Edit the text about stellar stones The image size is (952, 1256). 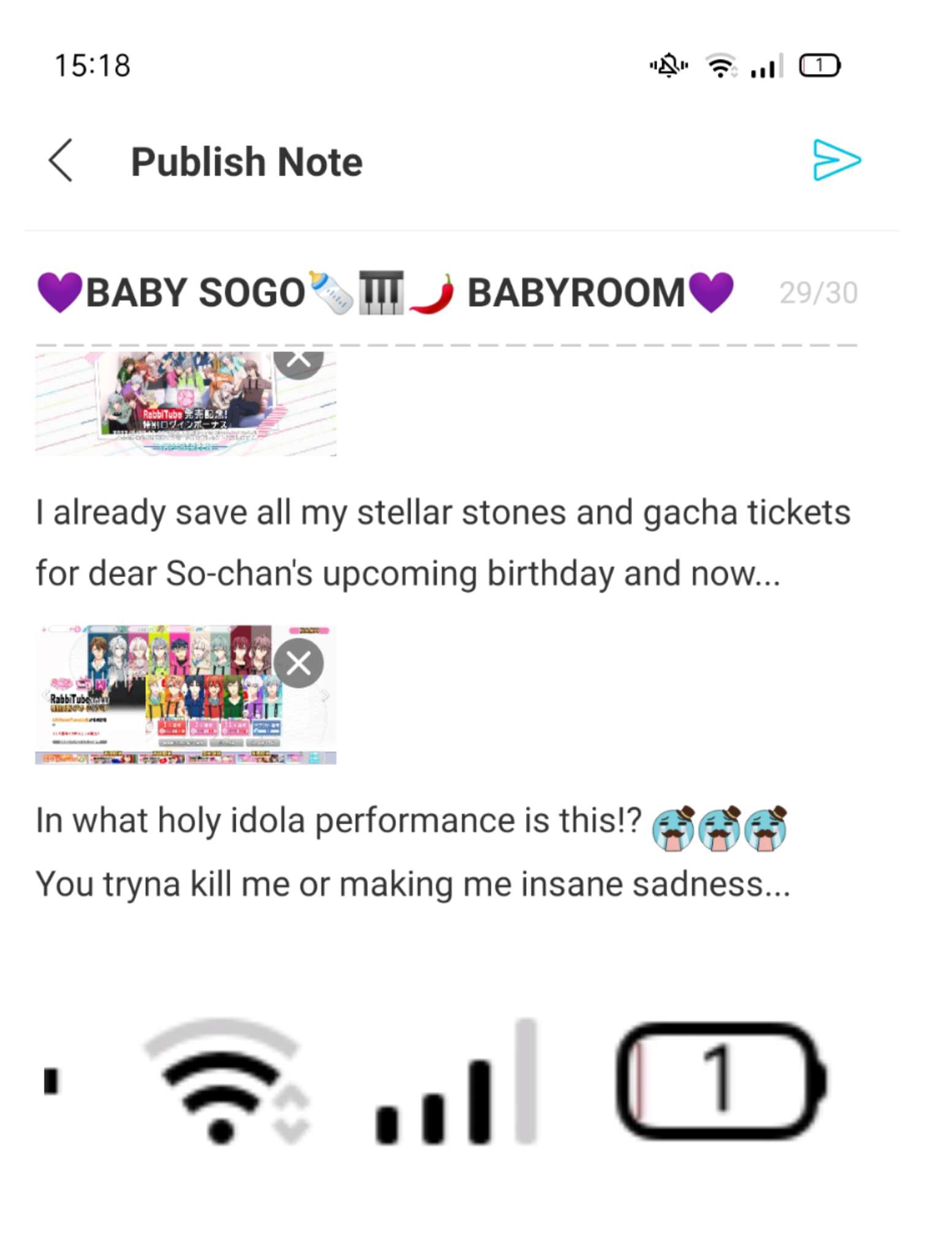click(x=443, y=543)
